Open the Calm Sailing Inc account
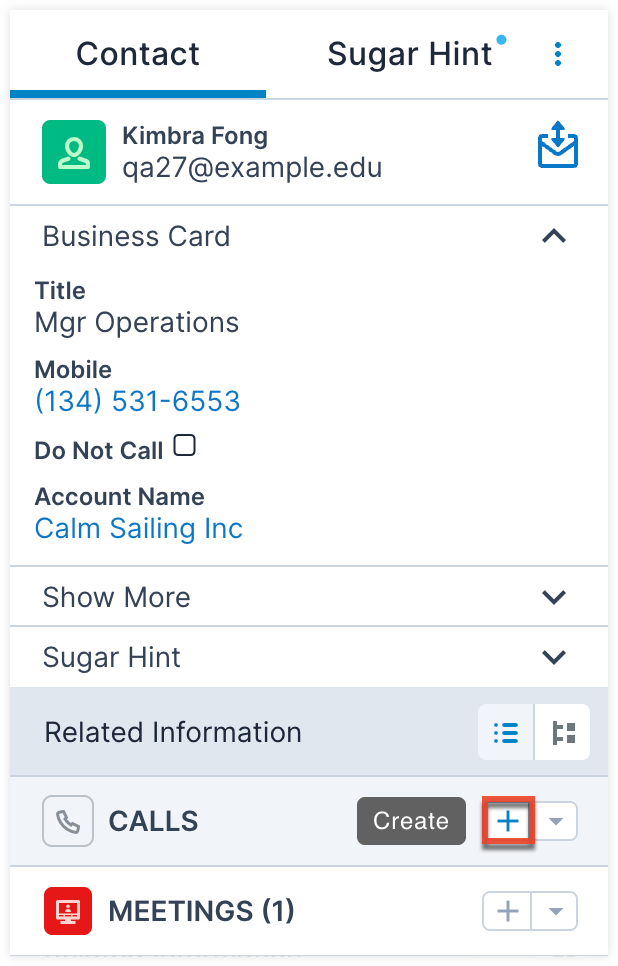This screenshot has height=966, width=618. 138,527
